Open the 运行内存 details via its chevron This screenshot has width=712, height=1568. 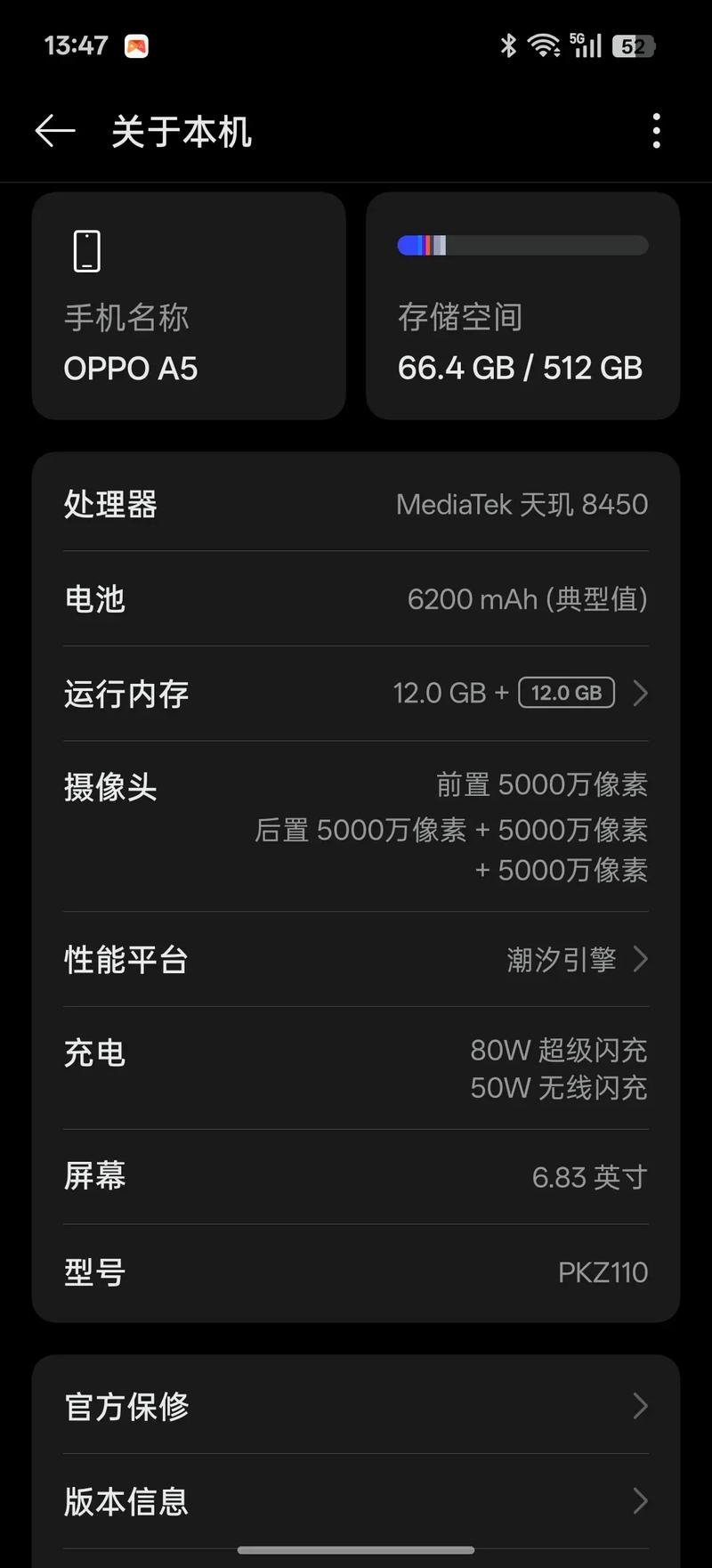(640, 693)
